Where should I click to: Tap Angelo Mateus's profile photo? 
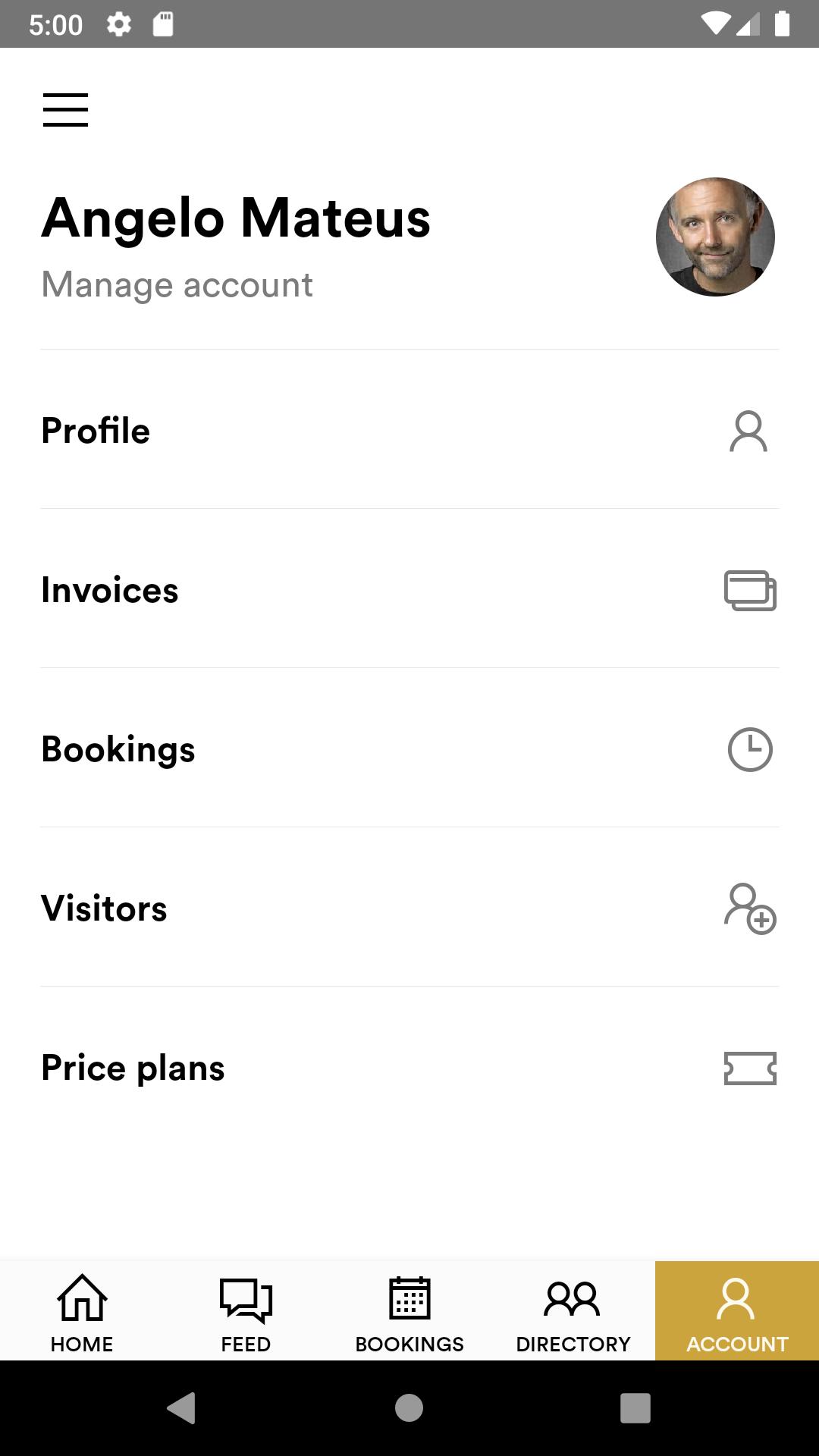tap(715, 237)
